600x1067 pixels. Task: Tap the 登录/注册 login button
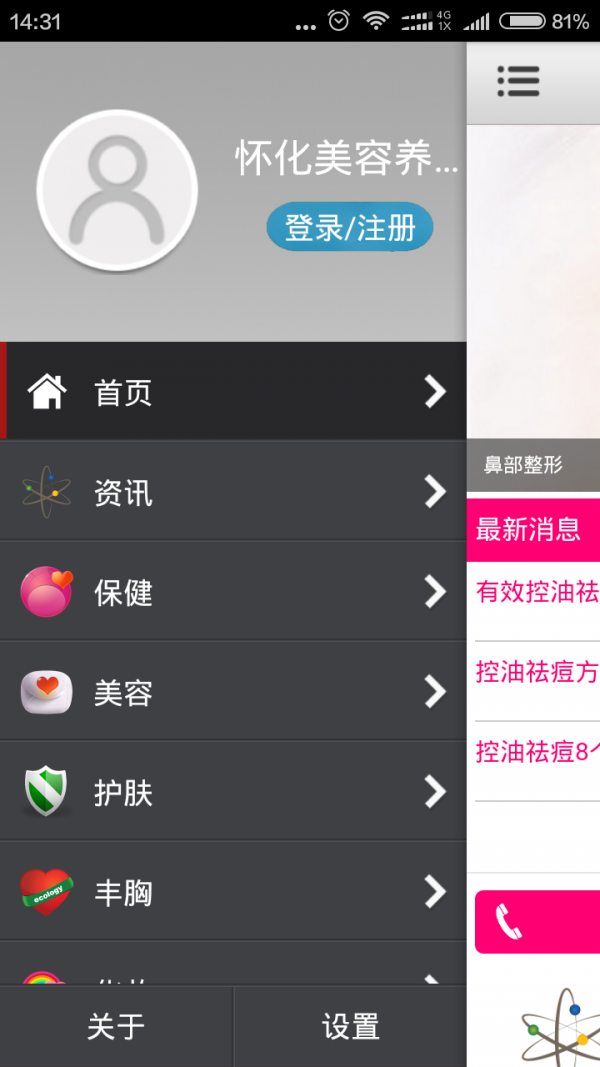349,227
